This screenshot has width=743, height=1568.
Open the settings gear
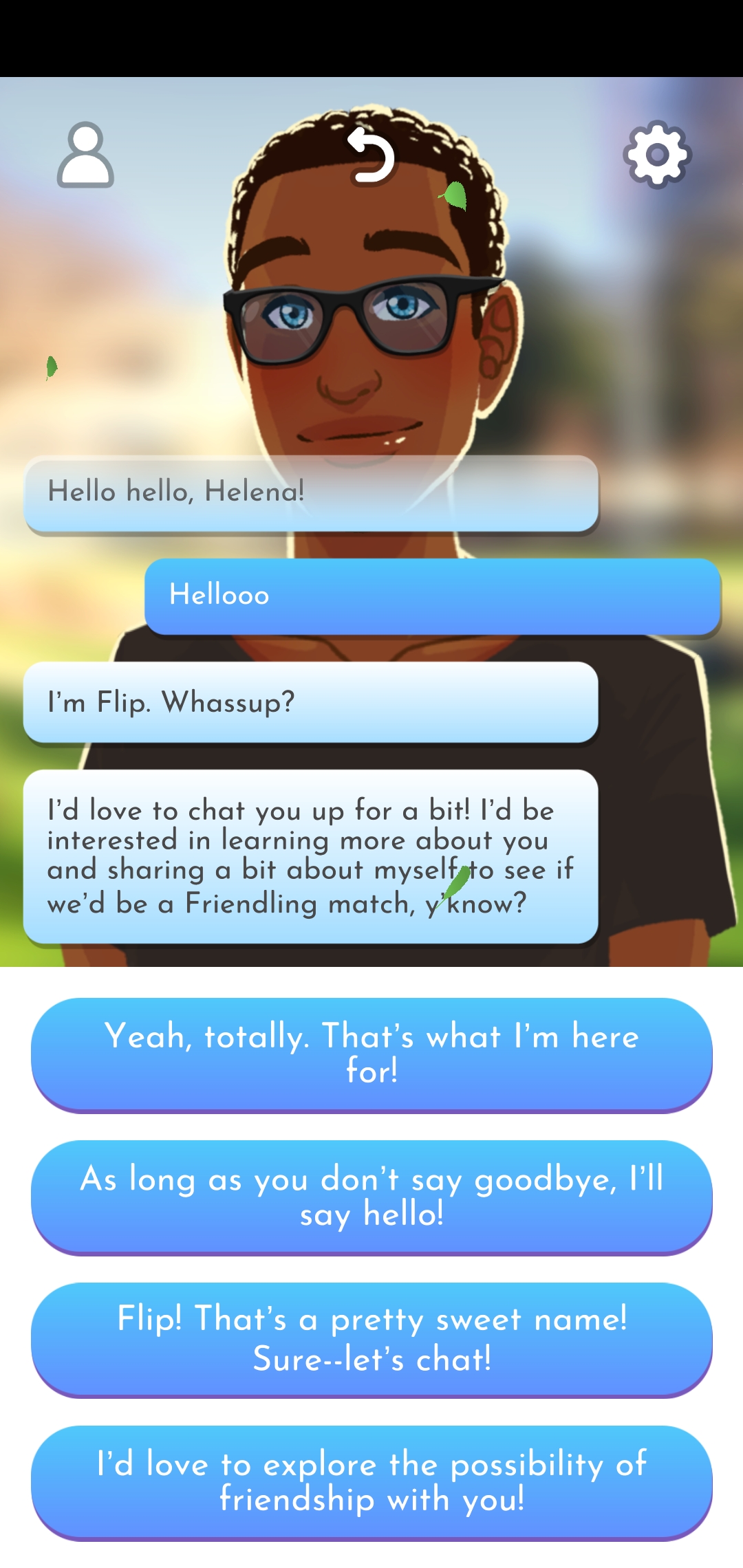coord(657,155)
